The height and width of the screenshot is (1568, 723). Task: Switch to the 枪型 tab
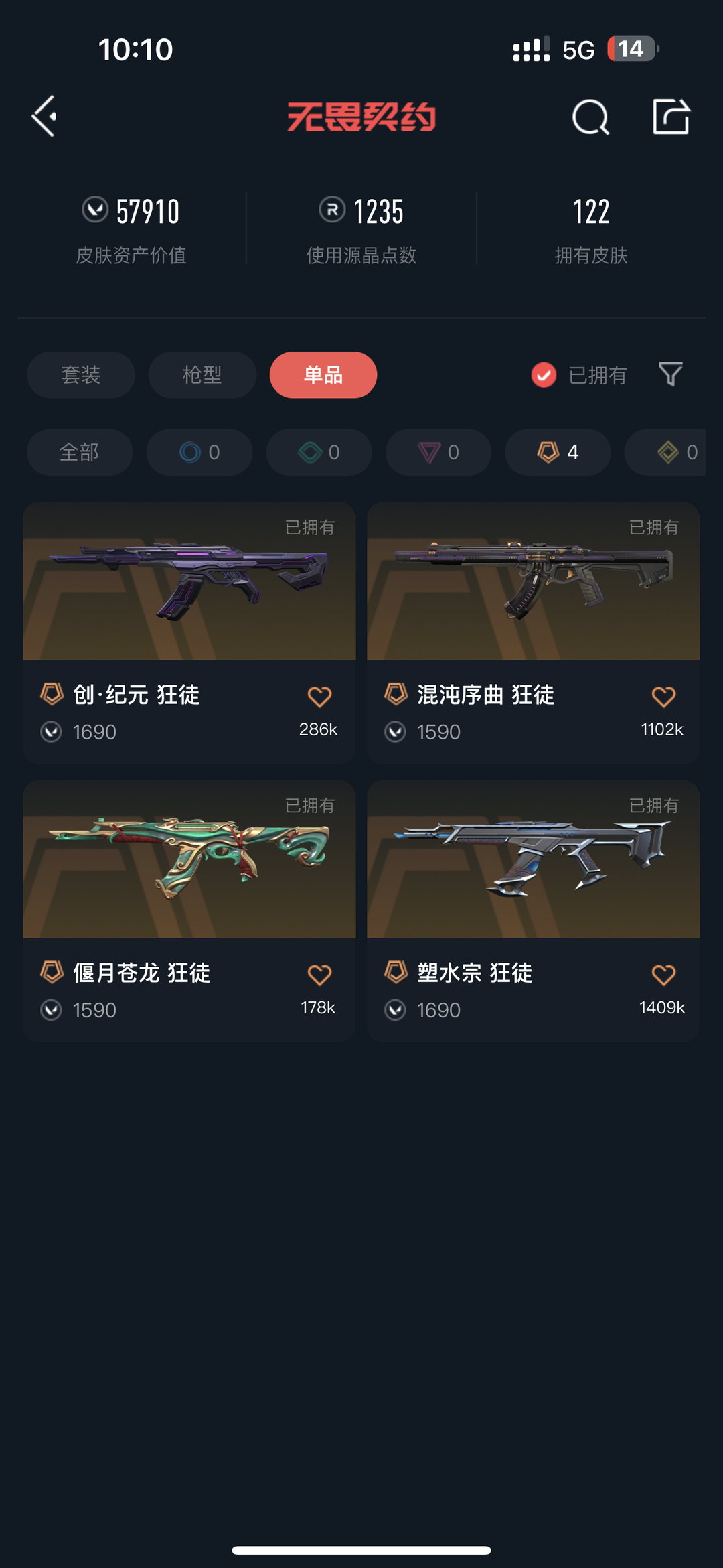pos(202,374)
